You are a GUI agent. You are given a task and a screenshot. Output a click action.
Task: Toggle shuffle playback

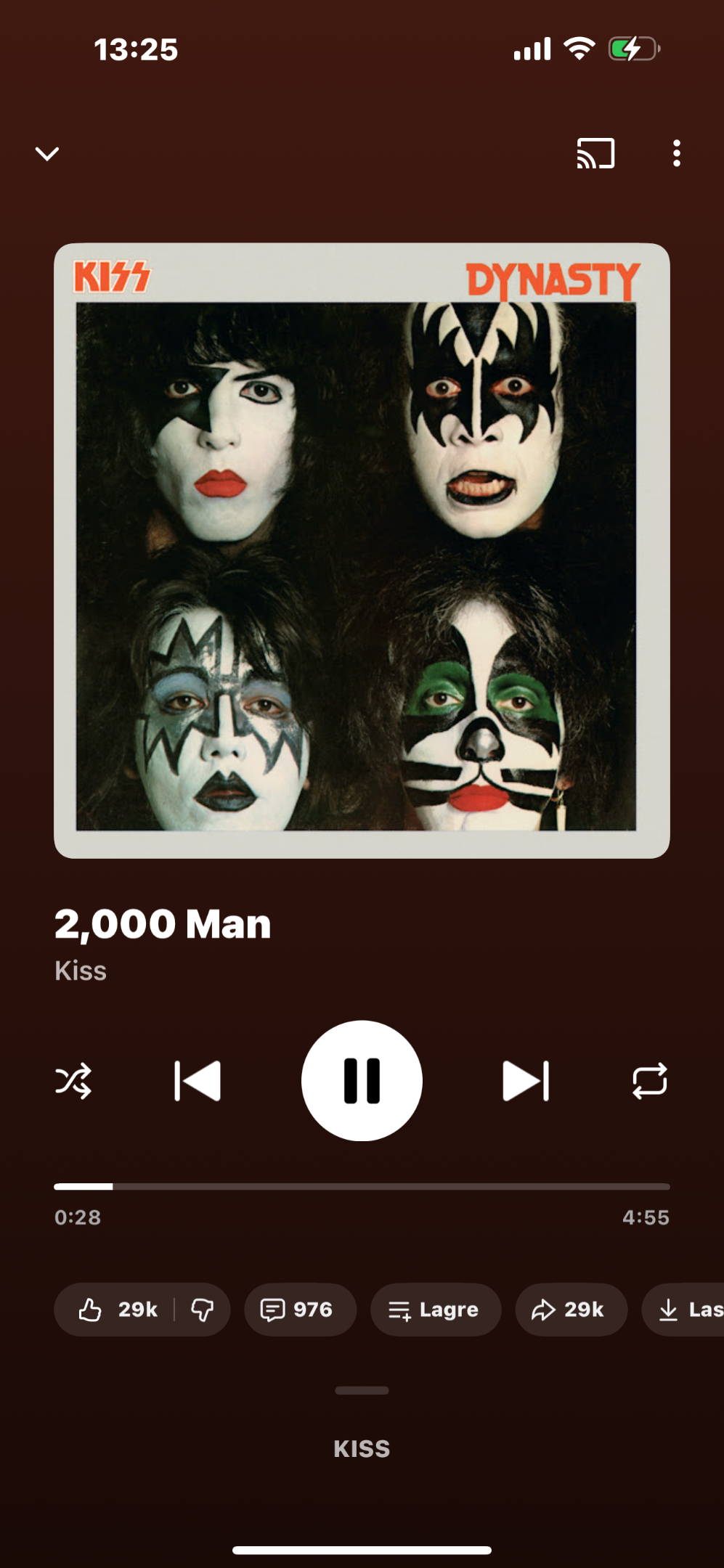point(73,1081)
